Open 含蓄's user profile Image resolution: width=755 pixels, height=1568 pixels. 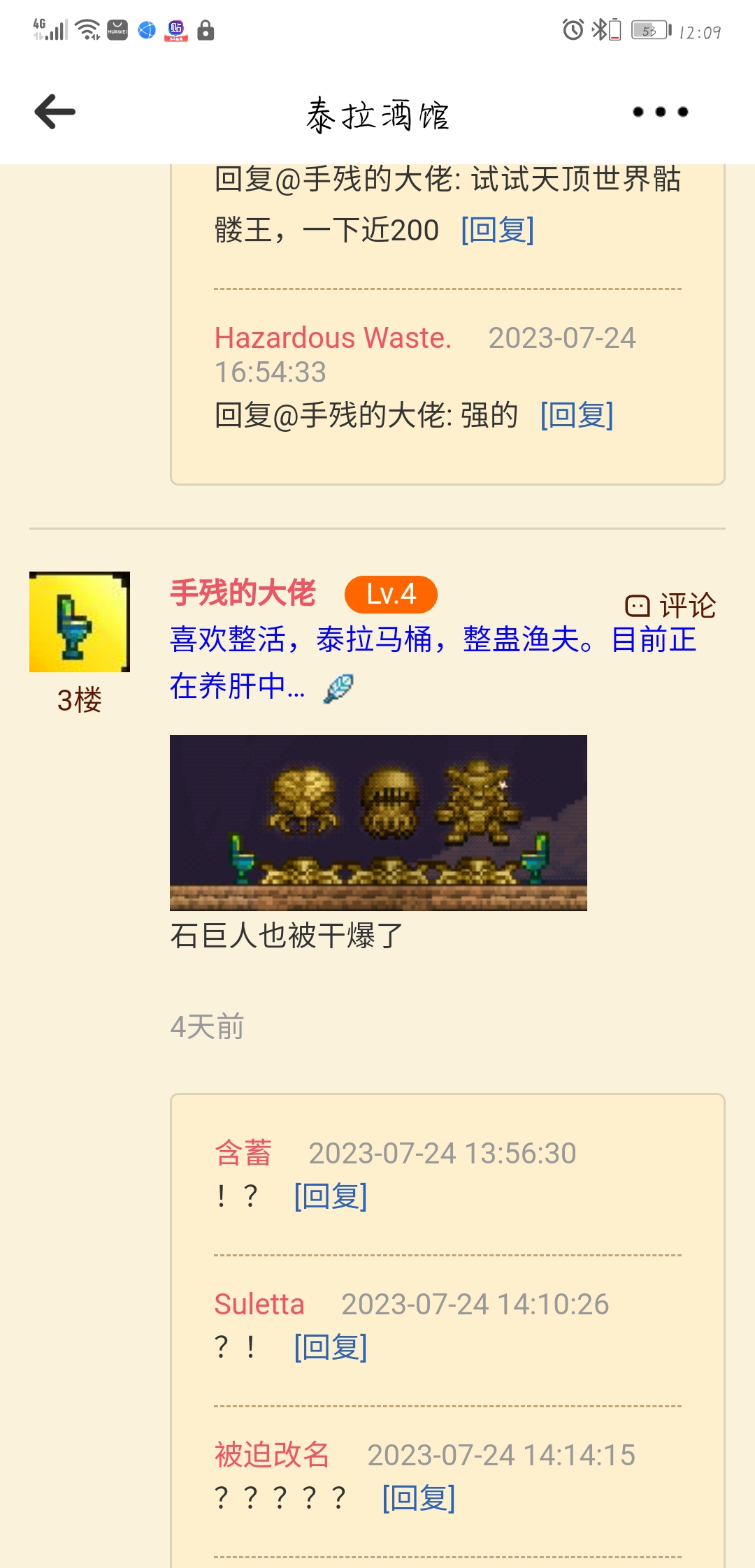243,1154
